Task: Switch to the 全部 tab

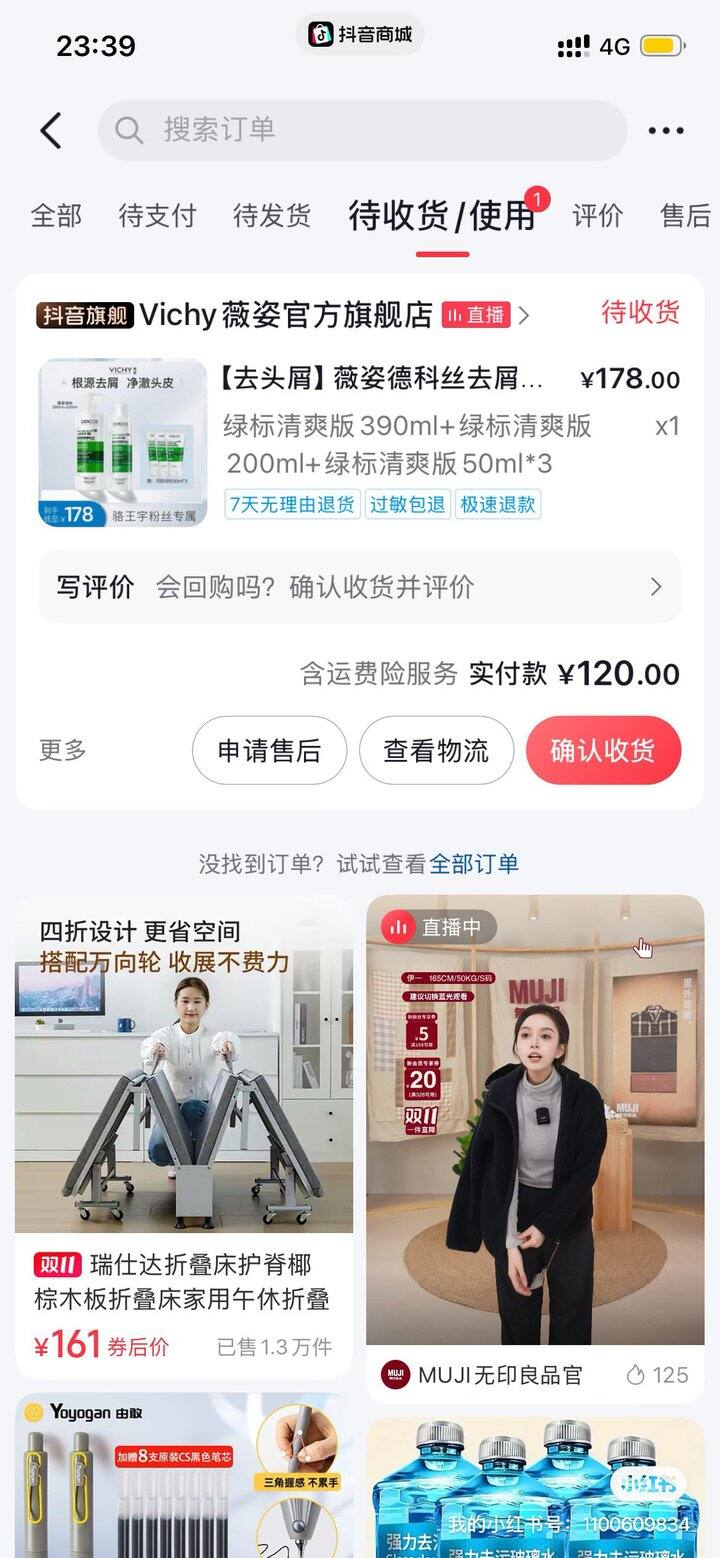Action: tap(56, 215)
